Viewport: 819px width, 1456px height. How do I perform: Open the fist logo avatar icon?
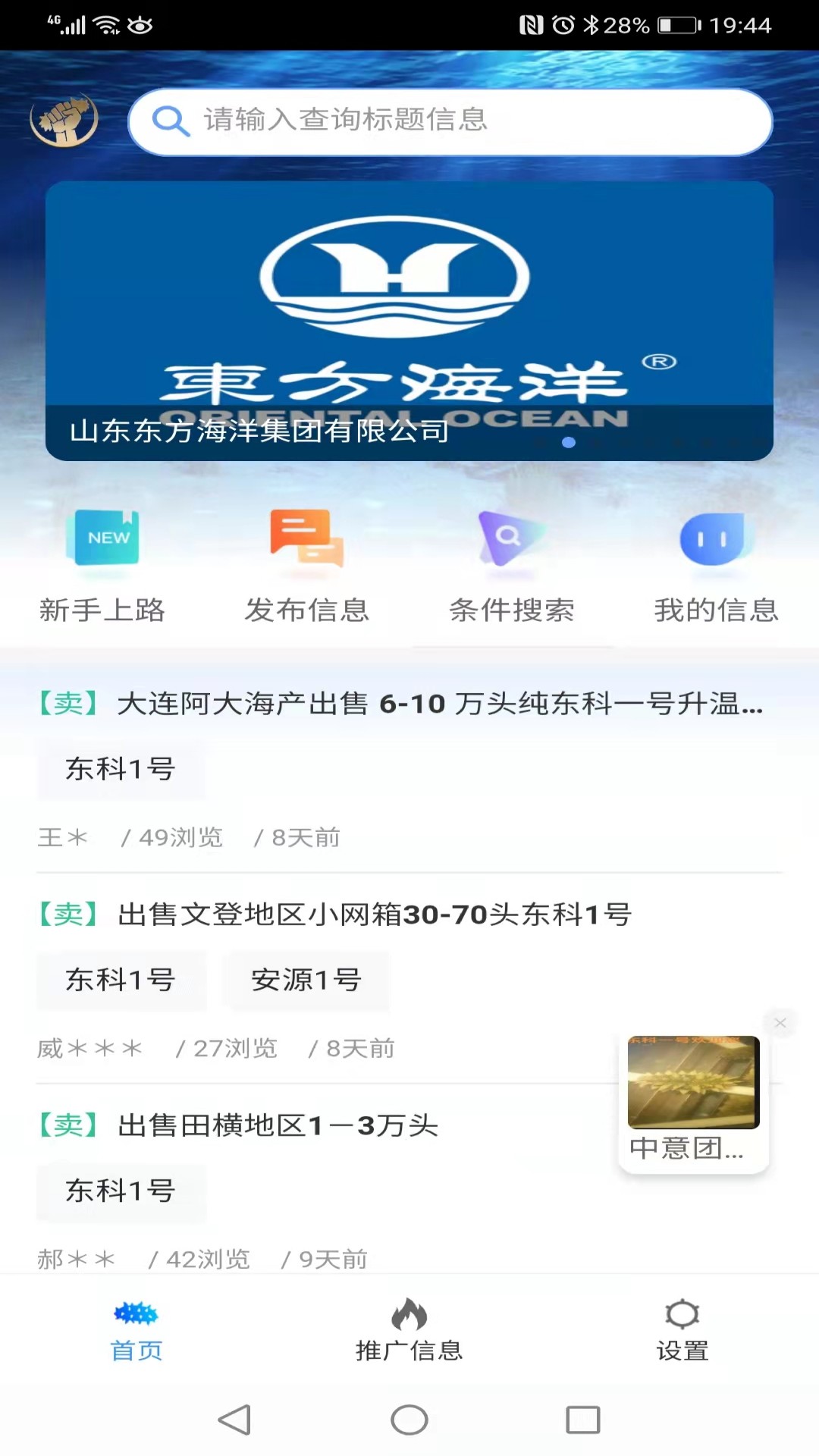coord(64,120)
